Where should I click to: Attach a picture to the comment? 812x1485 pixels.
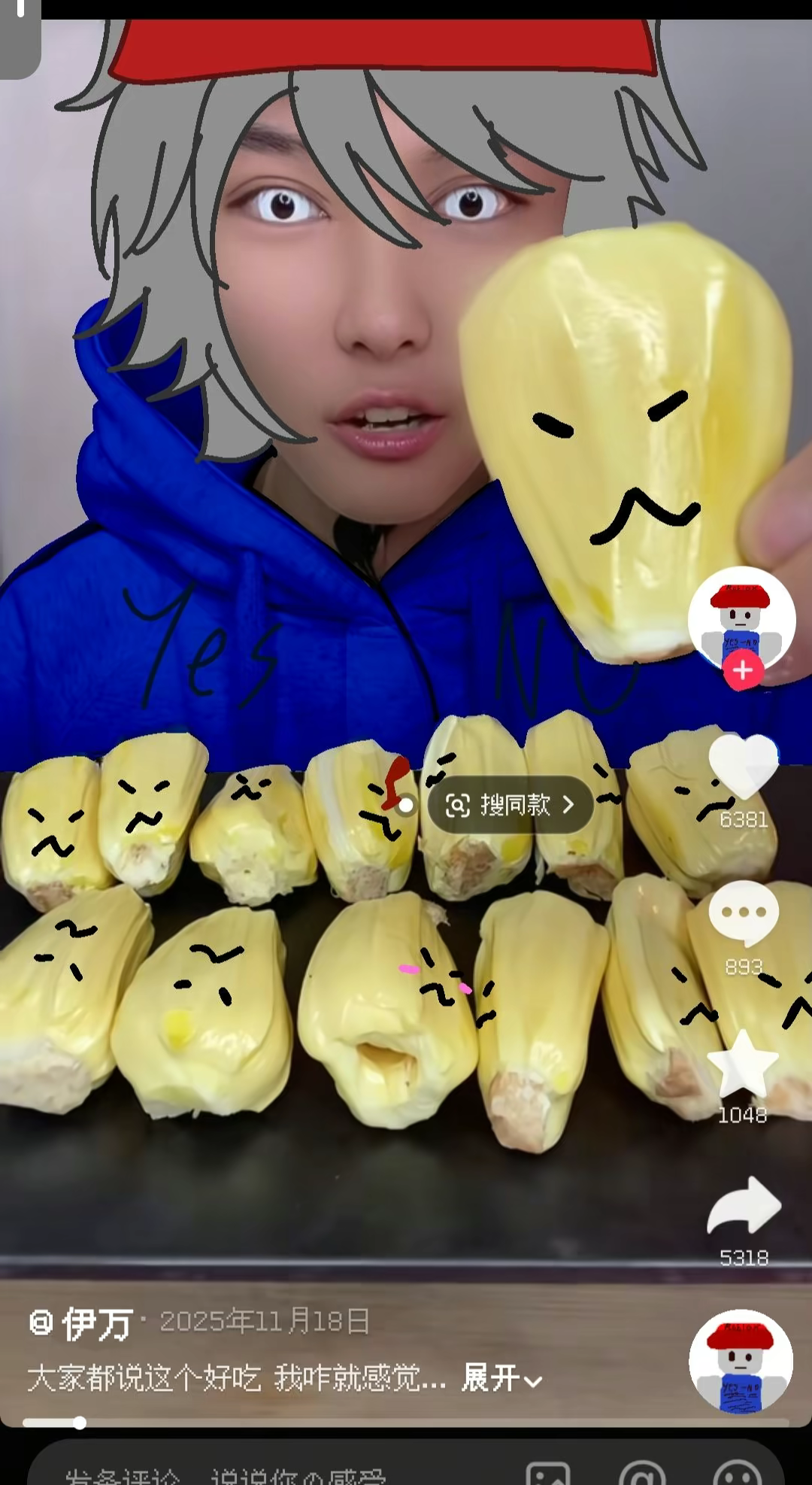pos(548,1473)
